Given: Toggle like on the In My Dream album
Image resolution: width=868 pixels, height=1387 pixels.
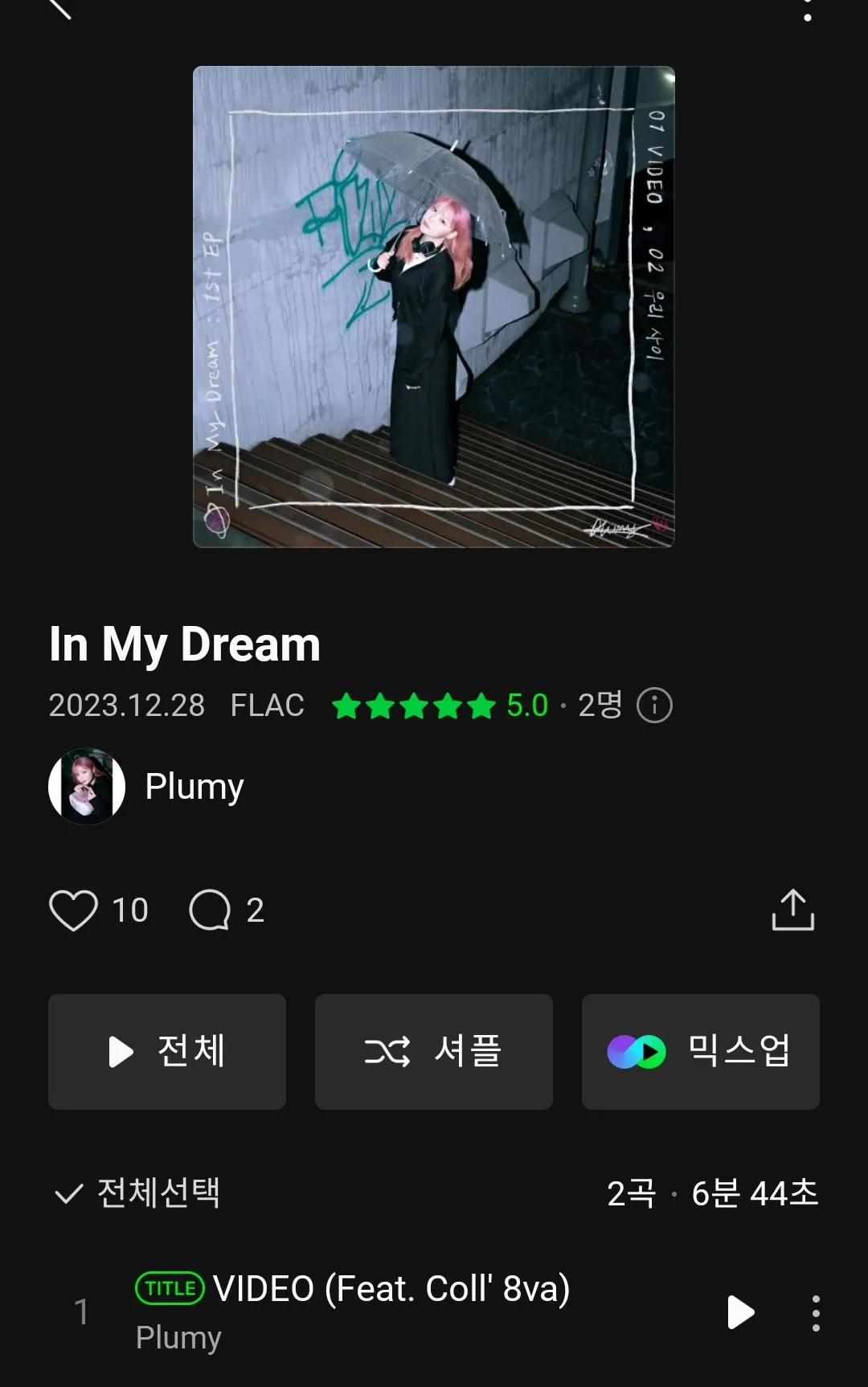Looking at the screenshot, I should tap(75, 910).
